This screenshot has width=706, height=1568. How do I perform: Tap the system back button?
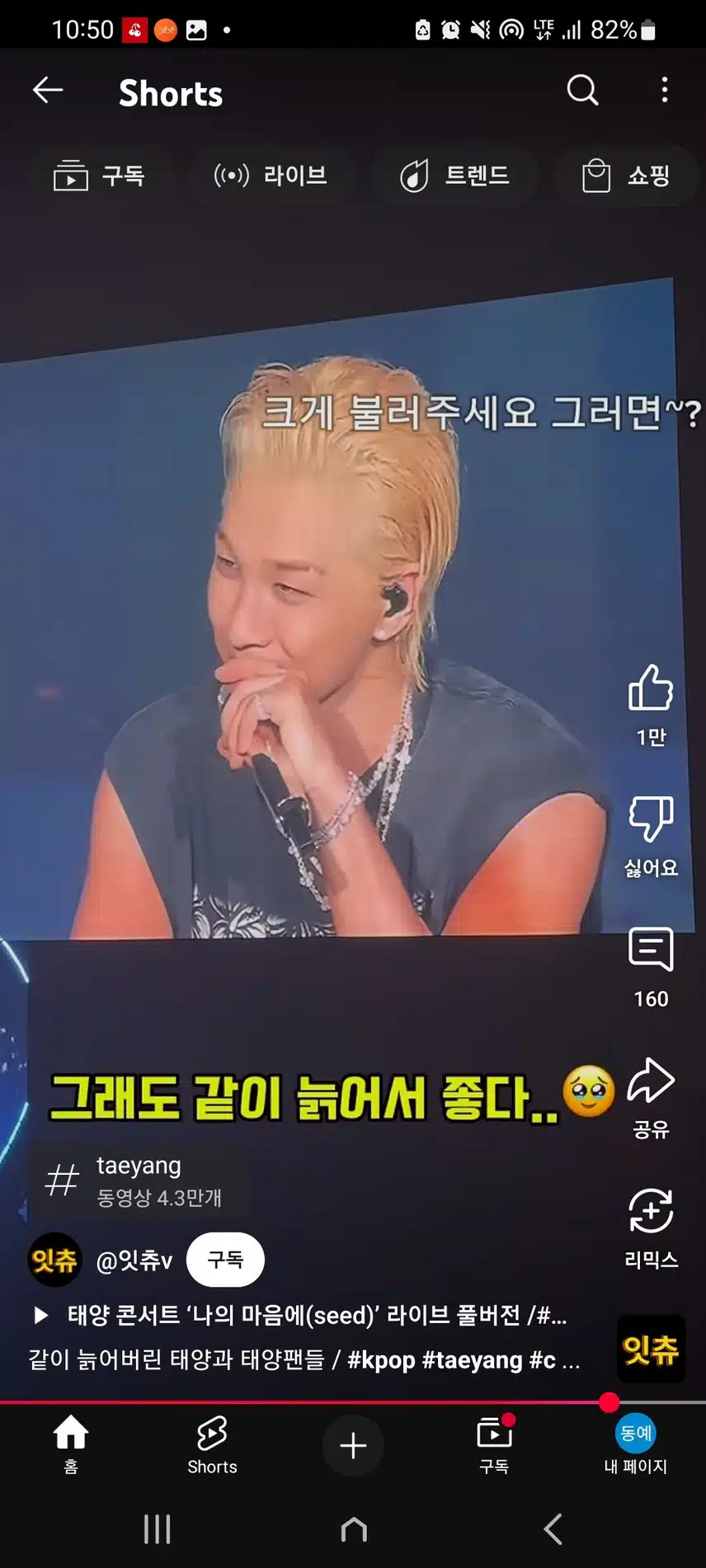[x=553, y=1529]
